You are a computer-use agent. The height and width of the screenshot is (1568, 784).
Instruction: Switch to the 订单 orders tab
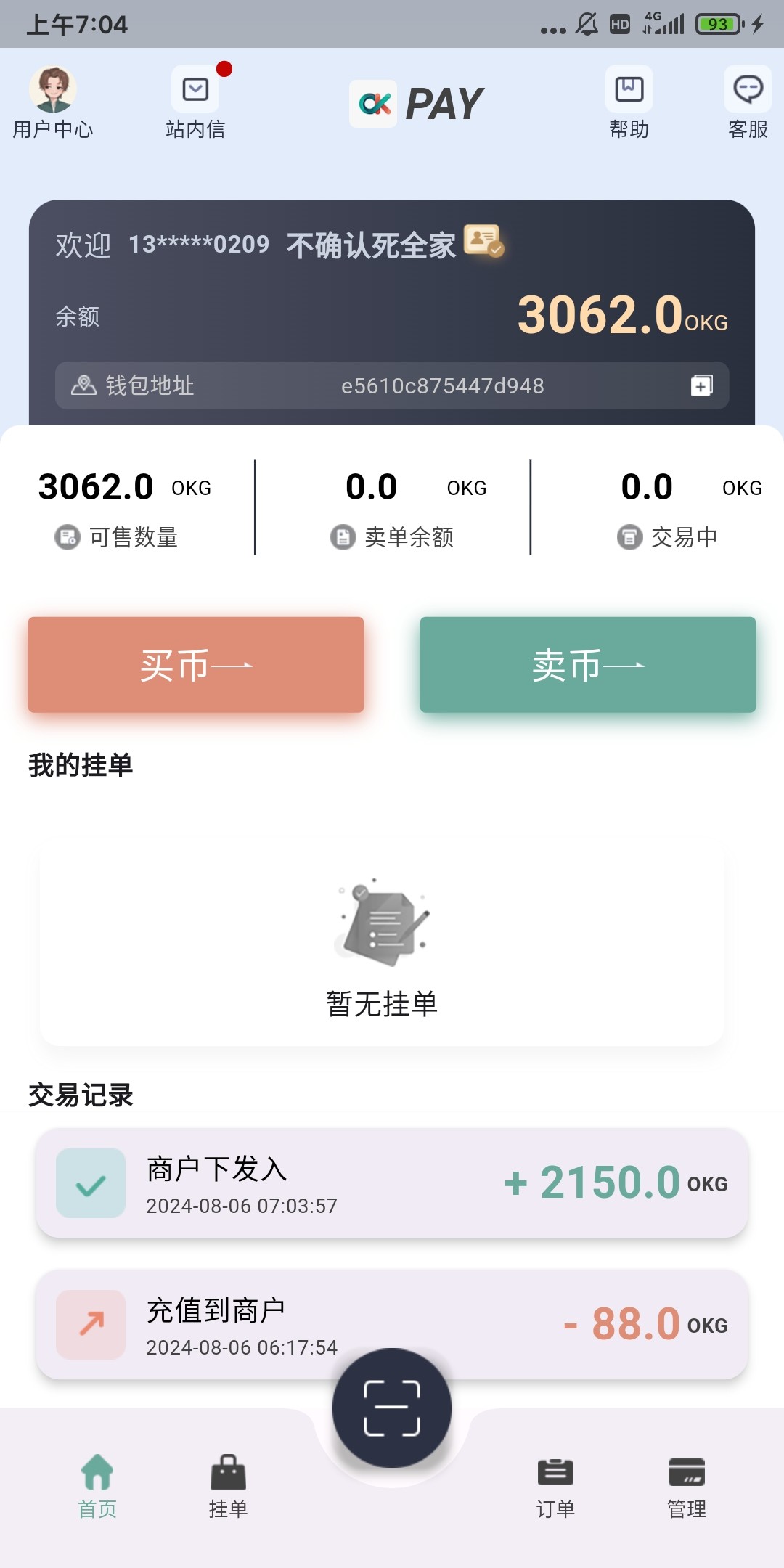point(555,1486)
